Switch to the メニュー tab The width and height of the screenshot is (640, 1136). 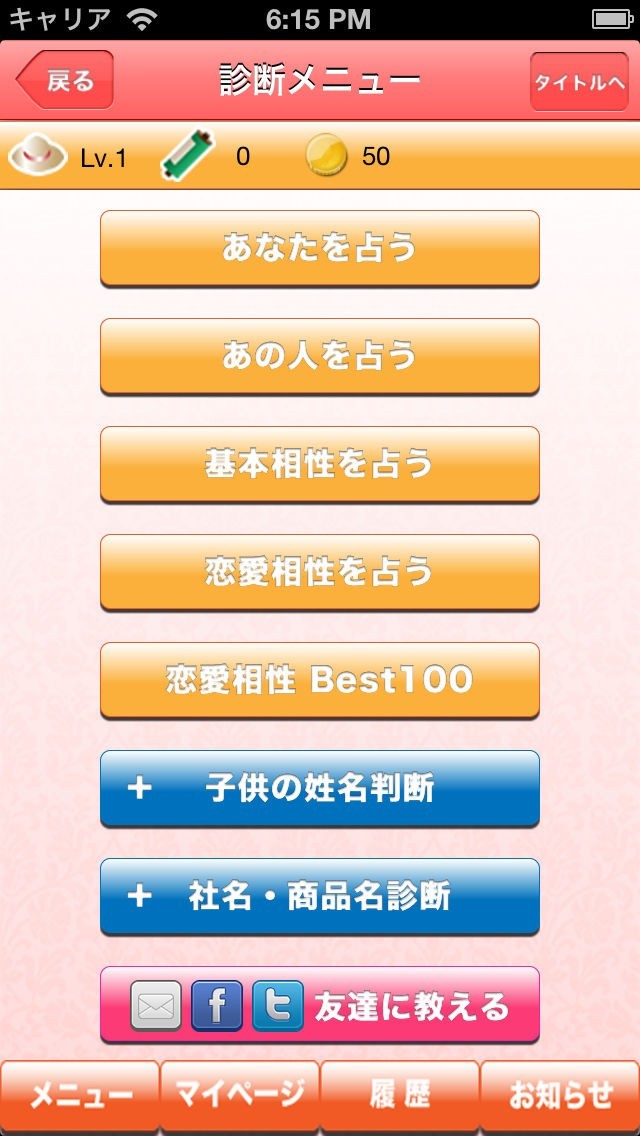[80, 1096]
